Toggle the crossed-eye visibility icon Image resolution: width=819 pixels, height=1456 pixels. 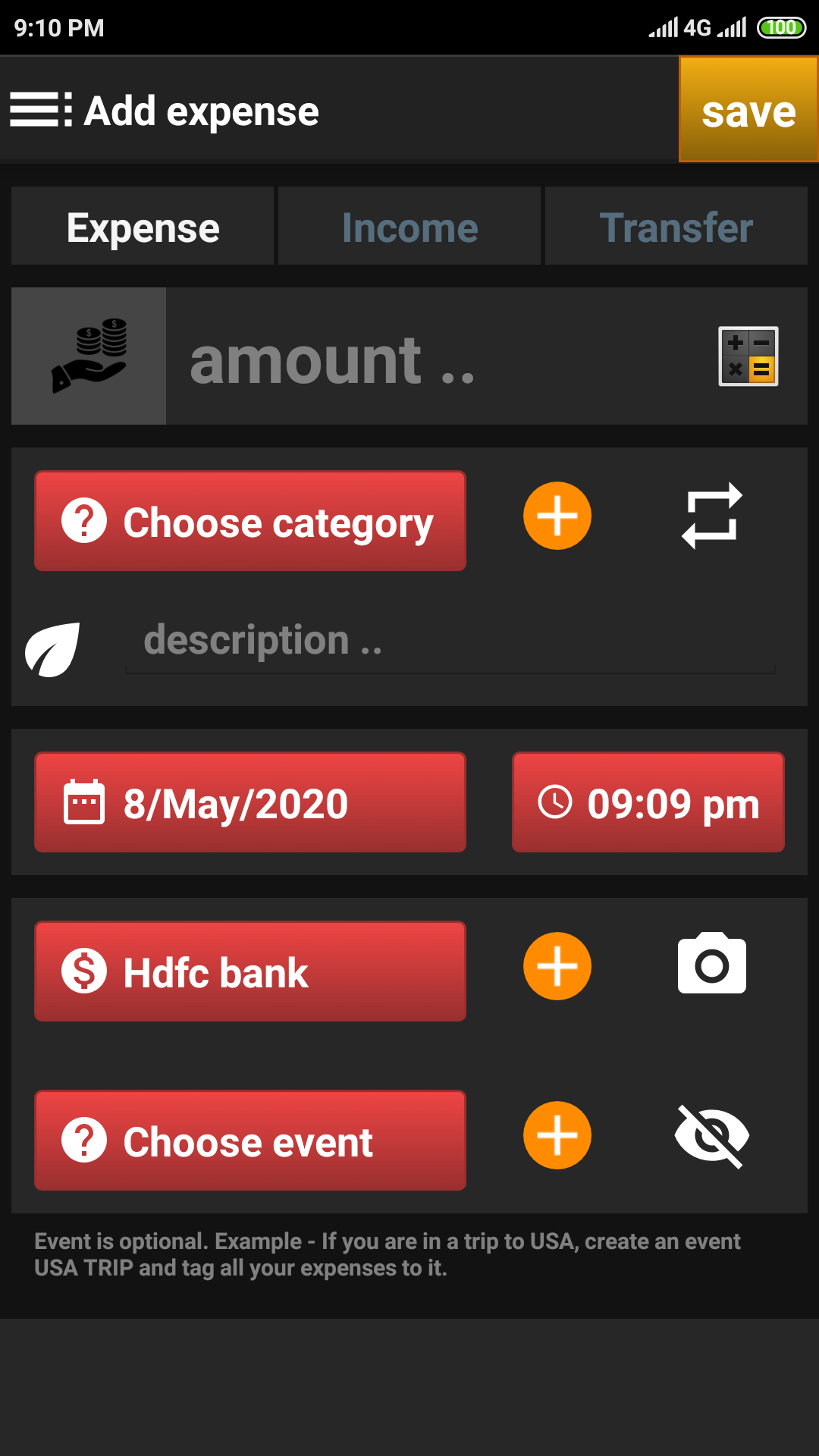coord(712,1136)
